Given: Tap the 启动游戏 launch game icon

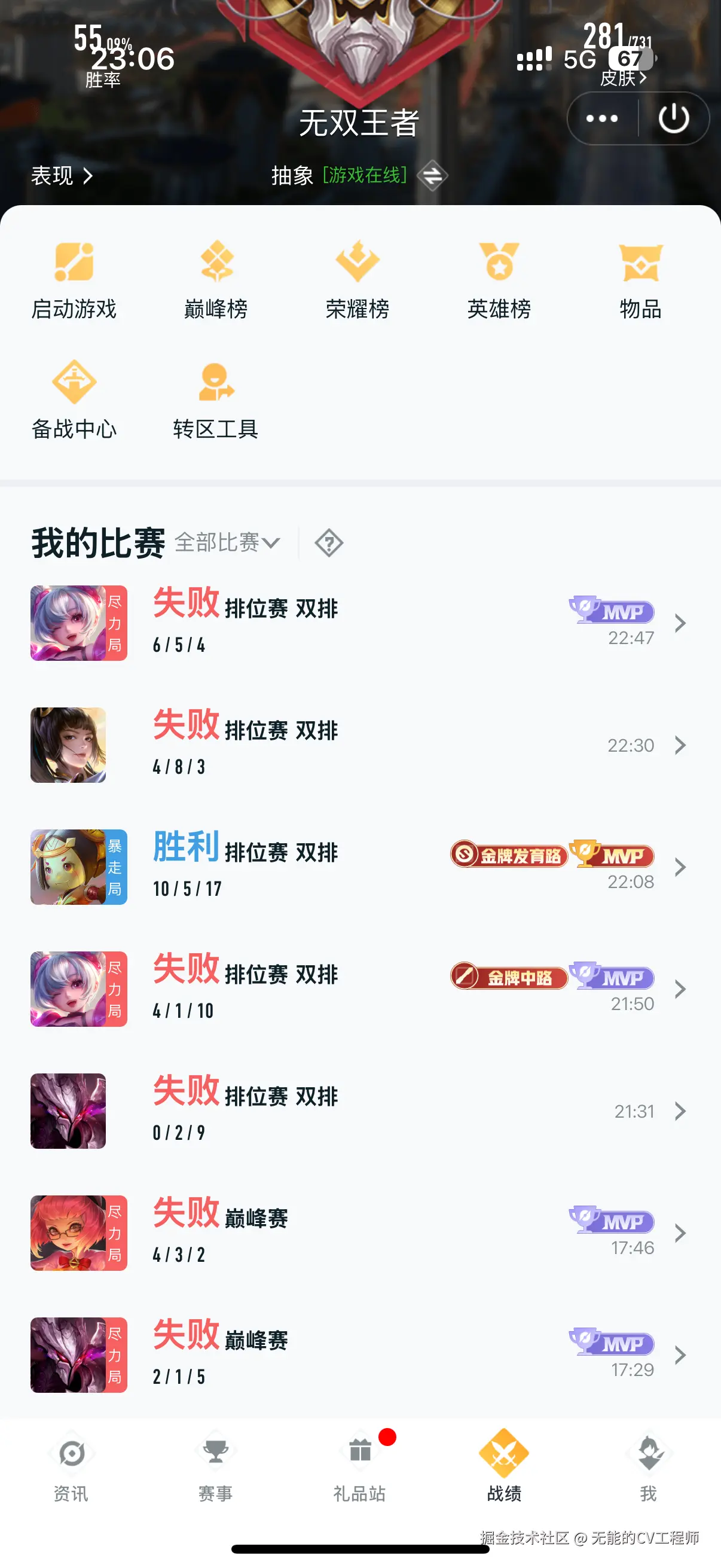Looking at the screenshot, I should pos(74,277).
